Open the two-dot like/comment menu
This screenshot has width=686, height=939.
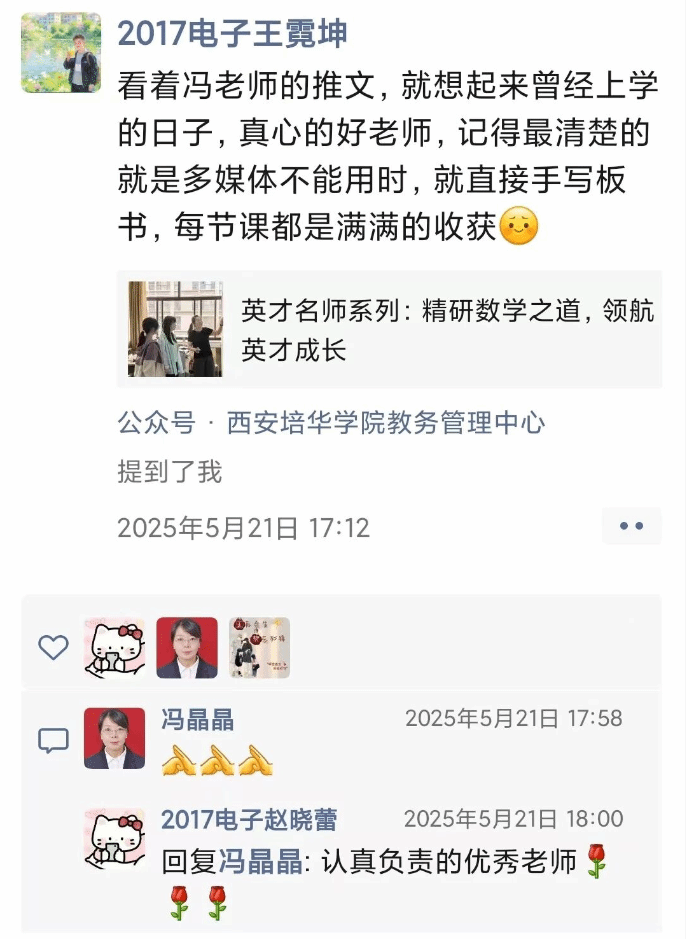point(631,526)
